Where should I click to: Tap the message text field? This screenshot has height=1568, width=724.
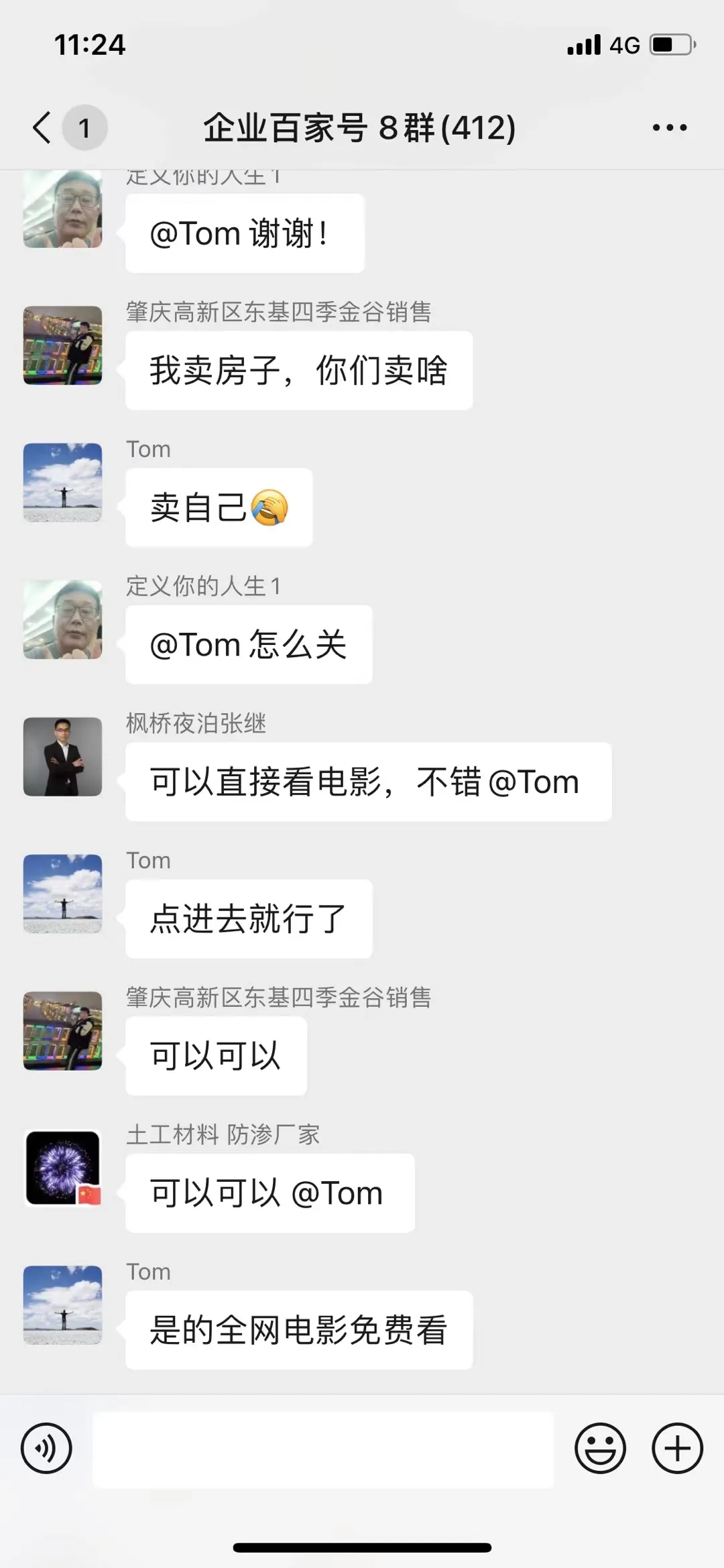322,1449
